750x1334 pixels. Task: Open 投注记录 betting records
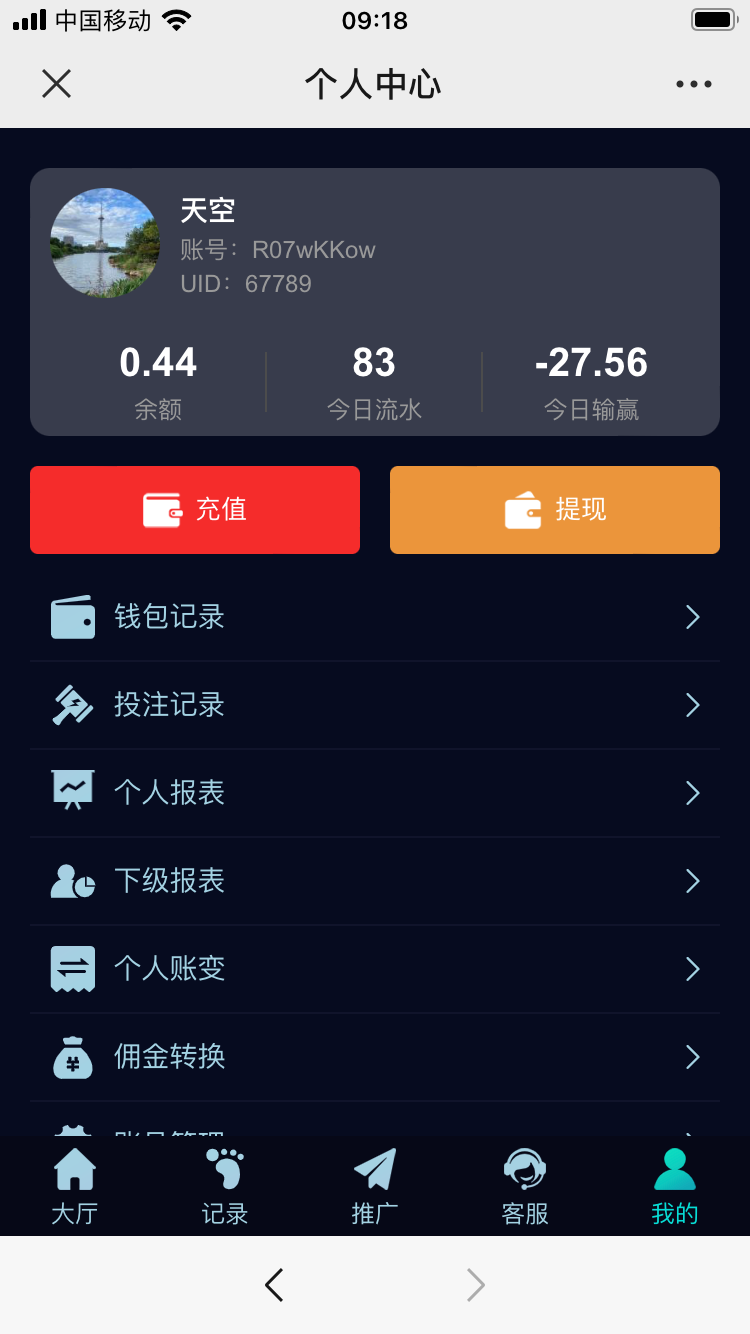point(374,705)
